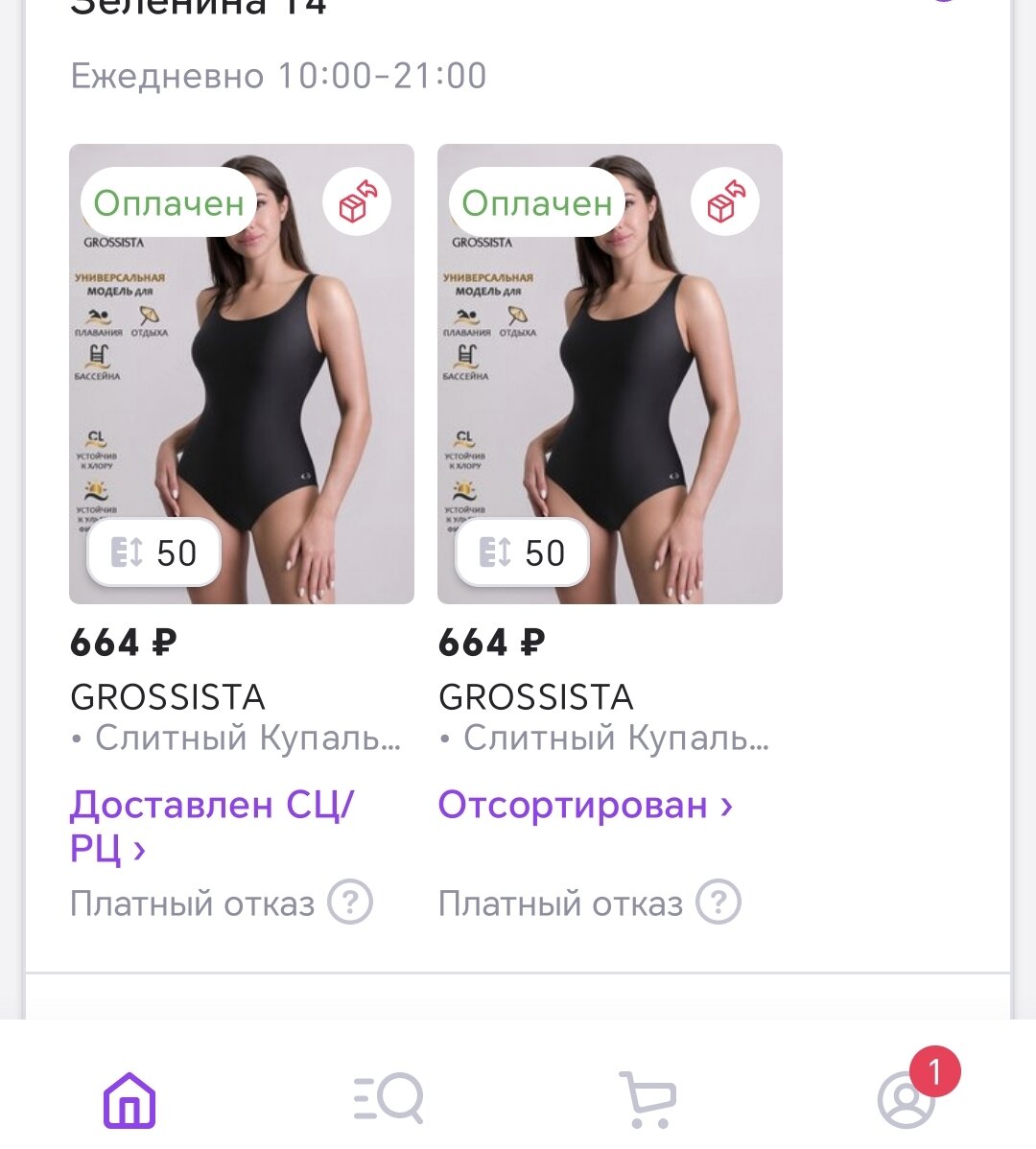Switch to the catalog search tab
The height and width of the screenshot is (1149, 1036).
click(x=388, y=1098)
